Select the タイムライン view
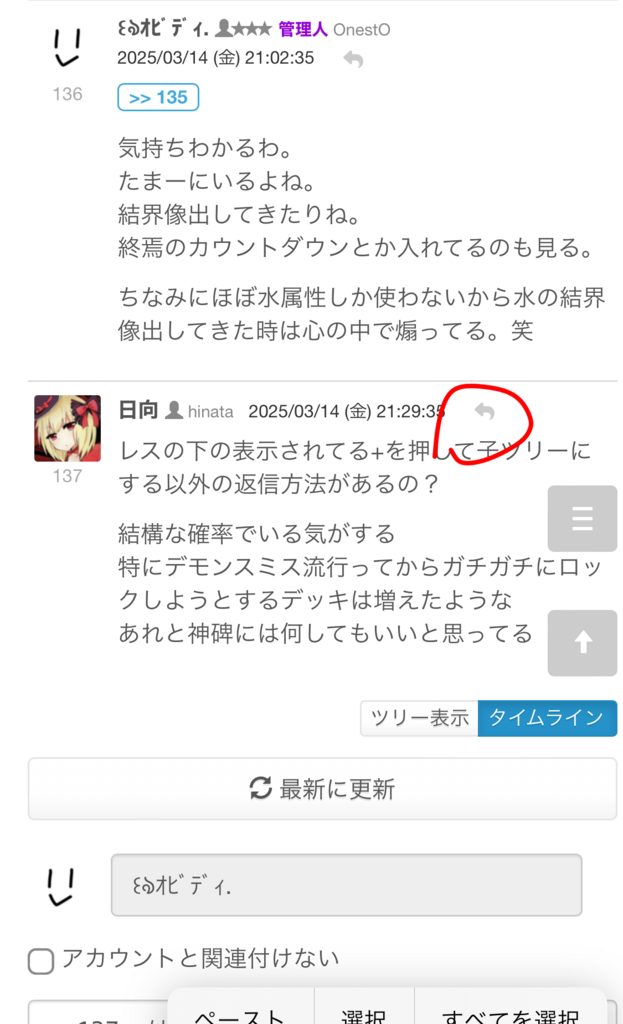The image size is (623, 1024). 547,718
